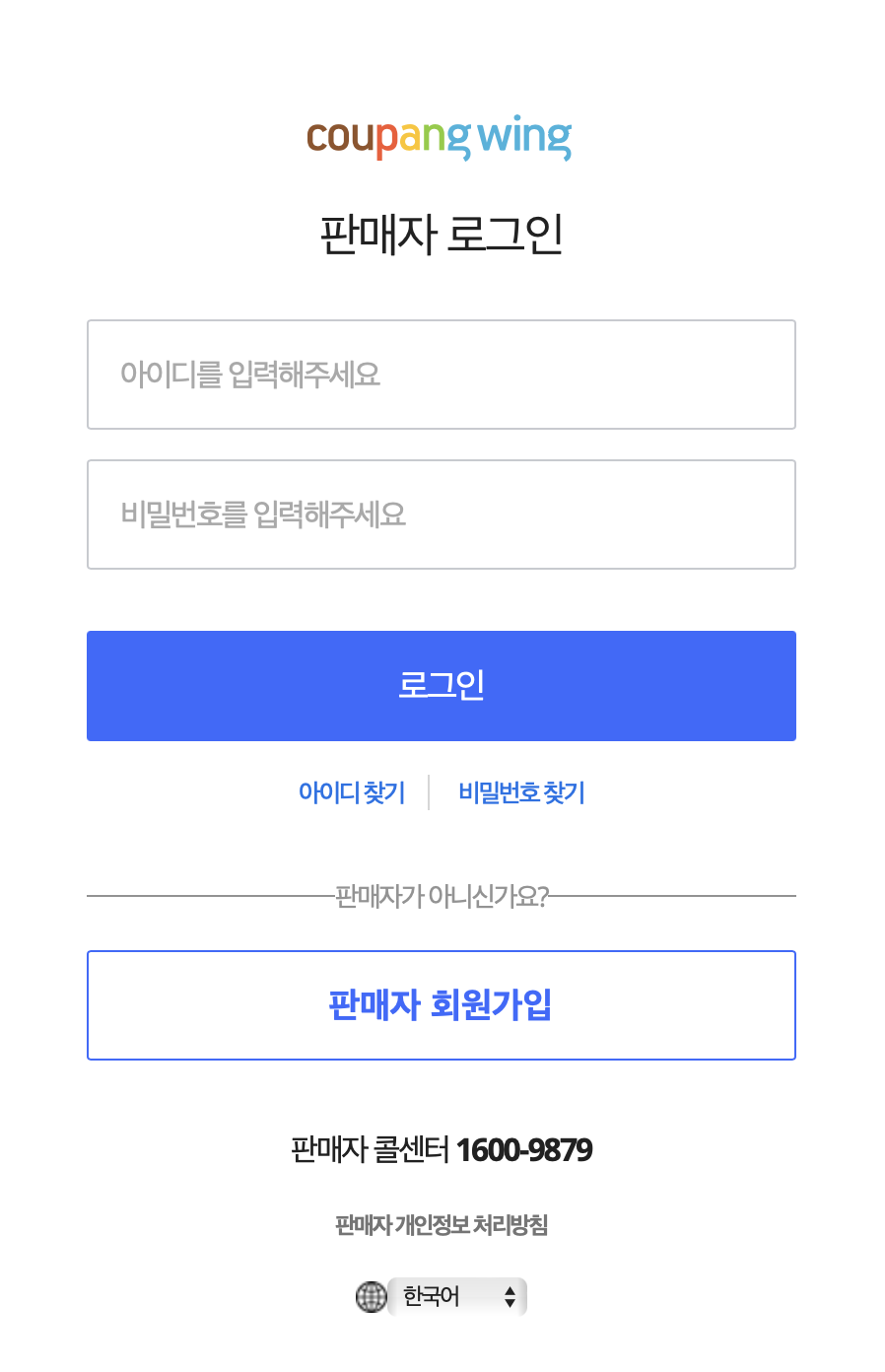Screen dimensions: 885x1372
Task: Click the seller call center number 1600-9879
Action: 524,1149
